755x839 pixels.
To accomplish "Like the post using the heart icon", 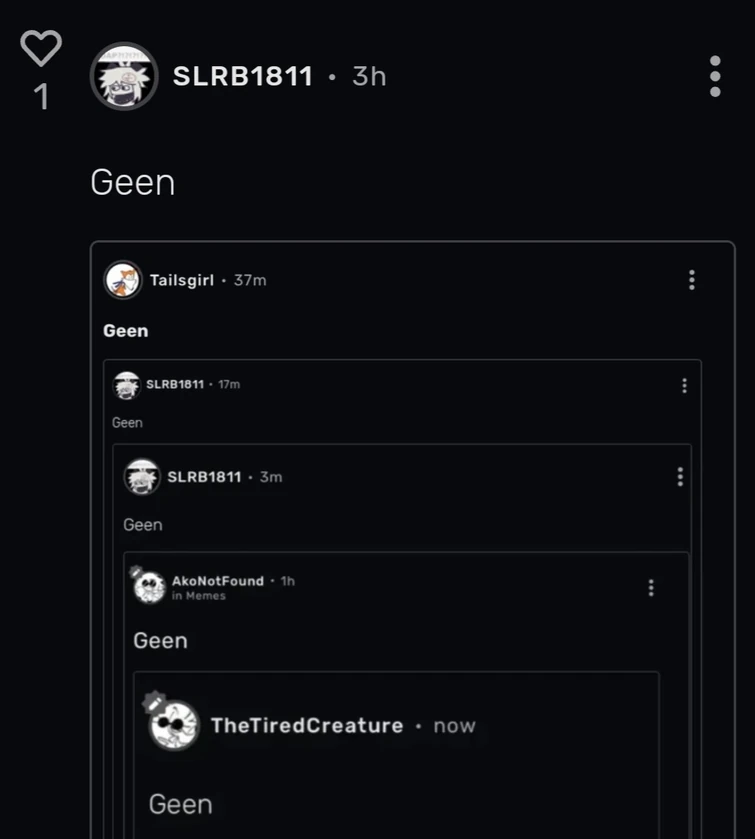I will pyautogui.click(x=40, y=46).
